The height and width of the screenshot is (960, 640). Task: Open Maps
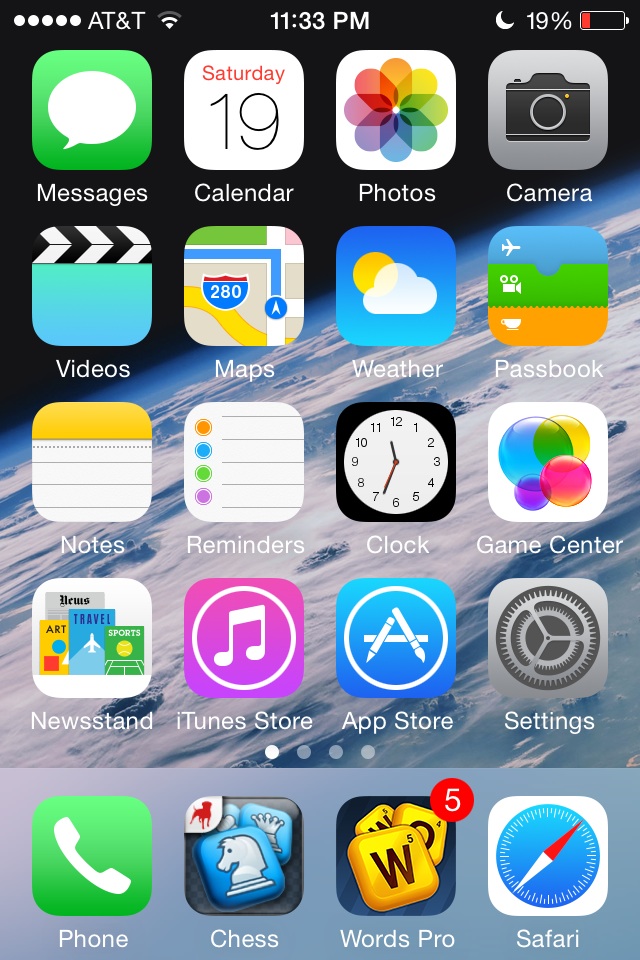(x=244, y=286)
